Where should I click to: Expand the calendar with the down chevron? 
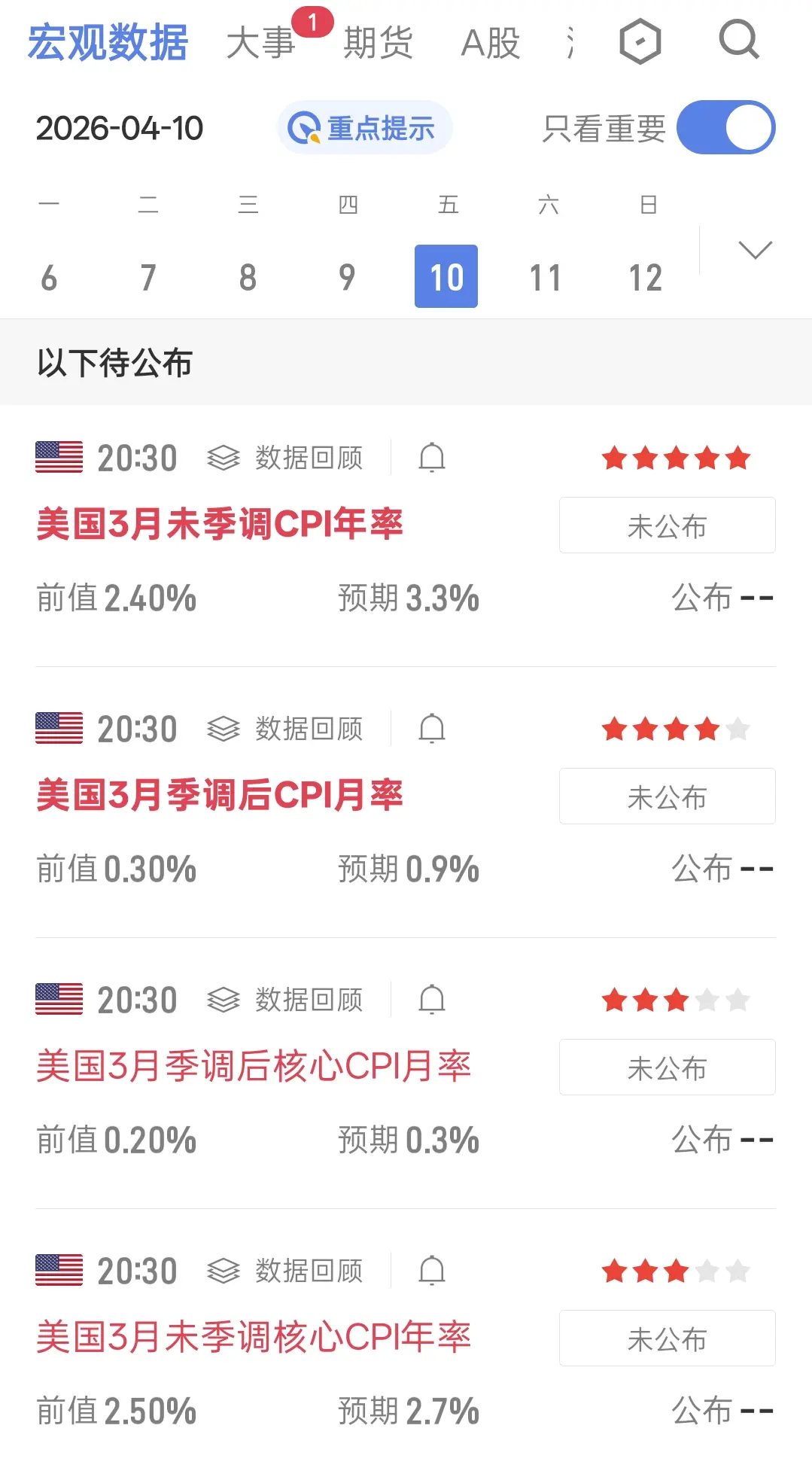click(x=755, y=250)
